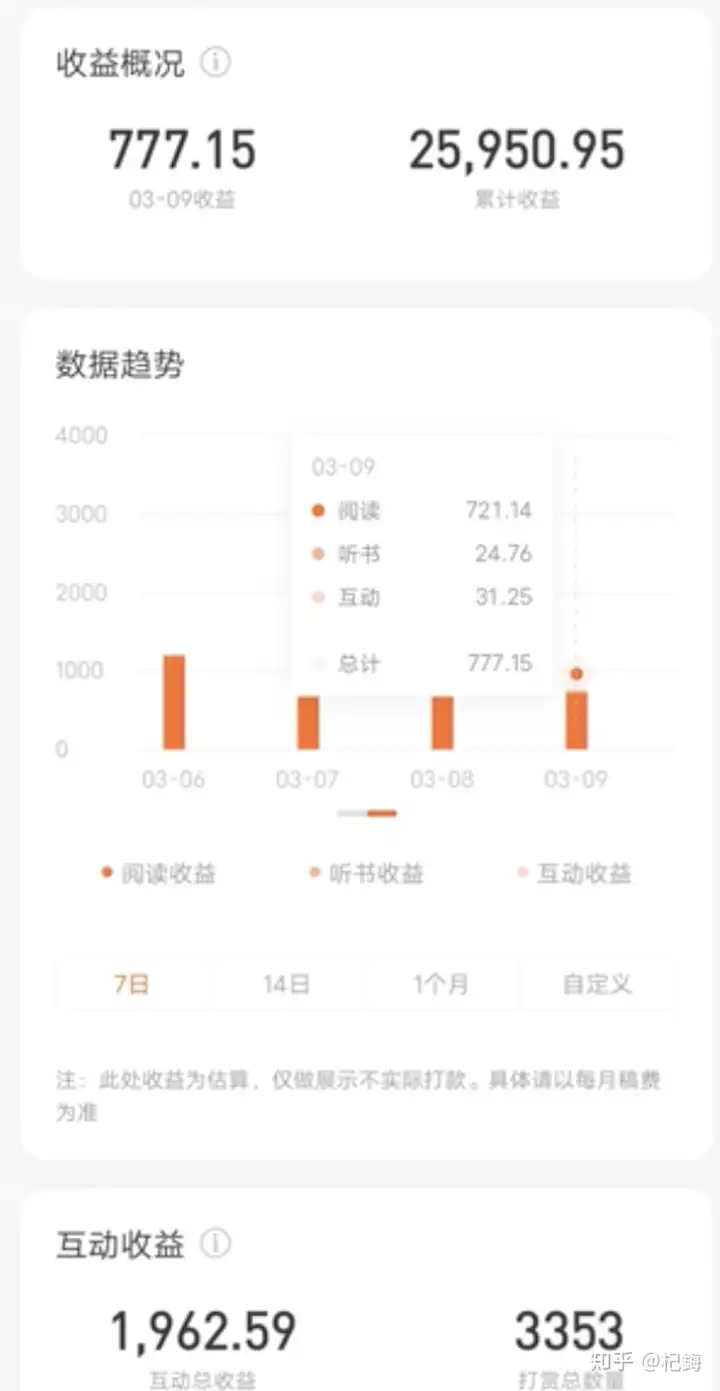This screenshot has width=720, height=1391.
Task: Toggle the 互动收益 series under the chart
Action: [575, 874]
